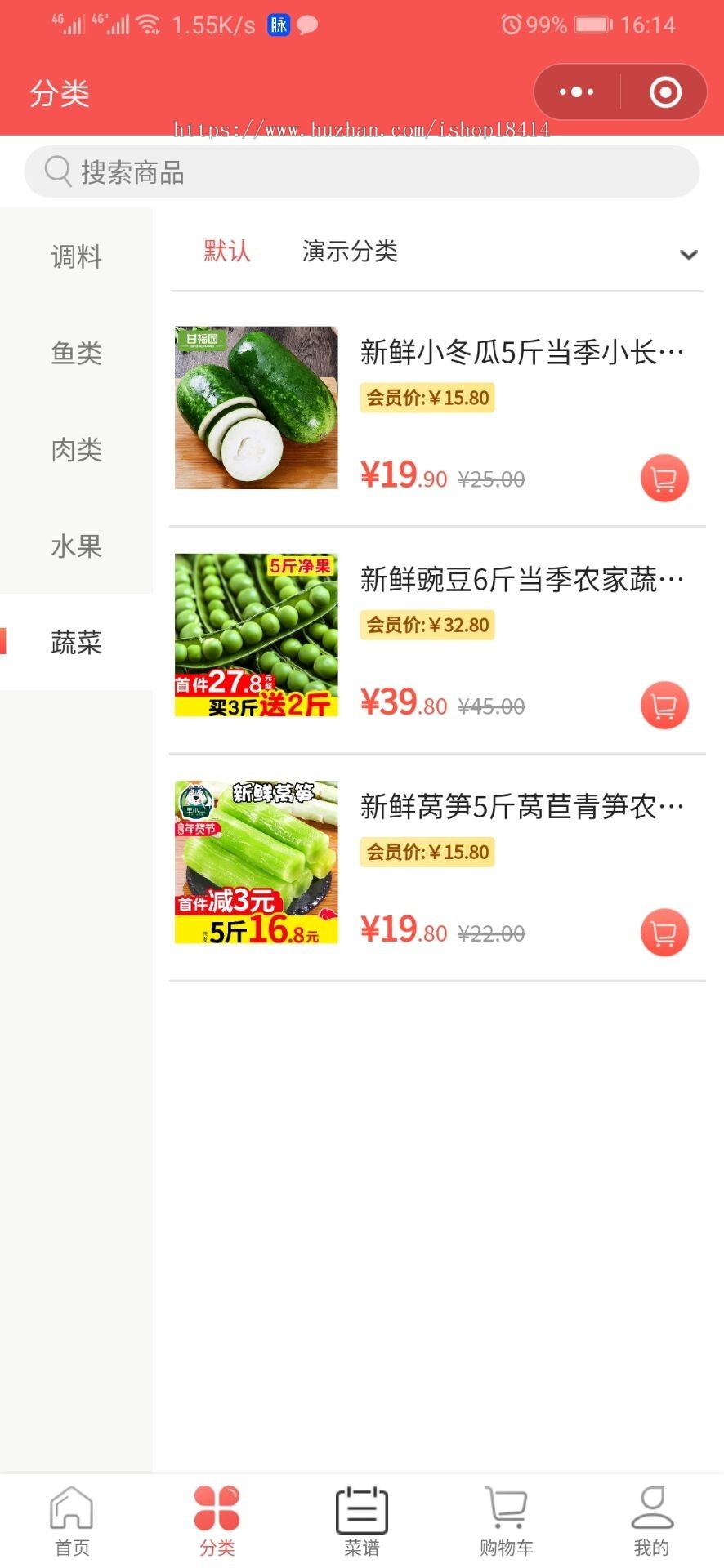View the pea product thumbnail image
This screenshot has height=1568, width=724.
point(255,635)
